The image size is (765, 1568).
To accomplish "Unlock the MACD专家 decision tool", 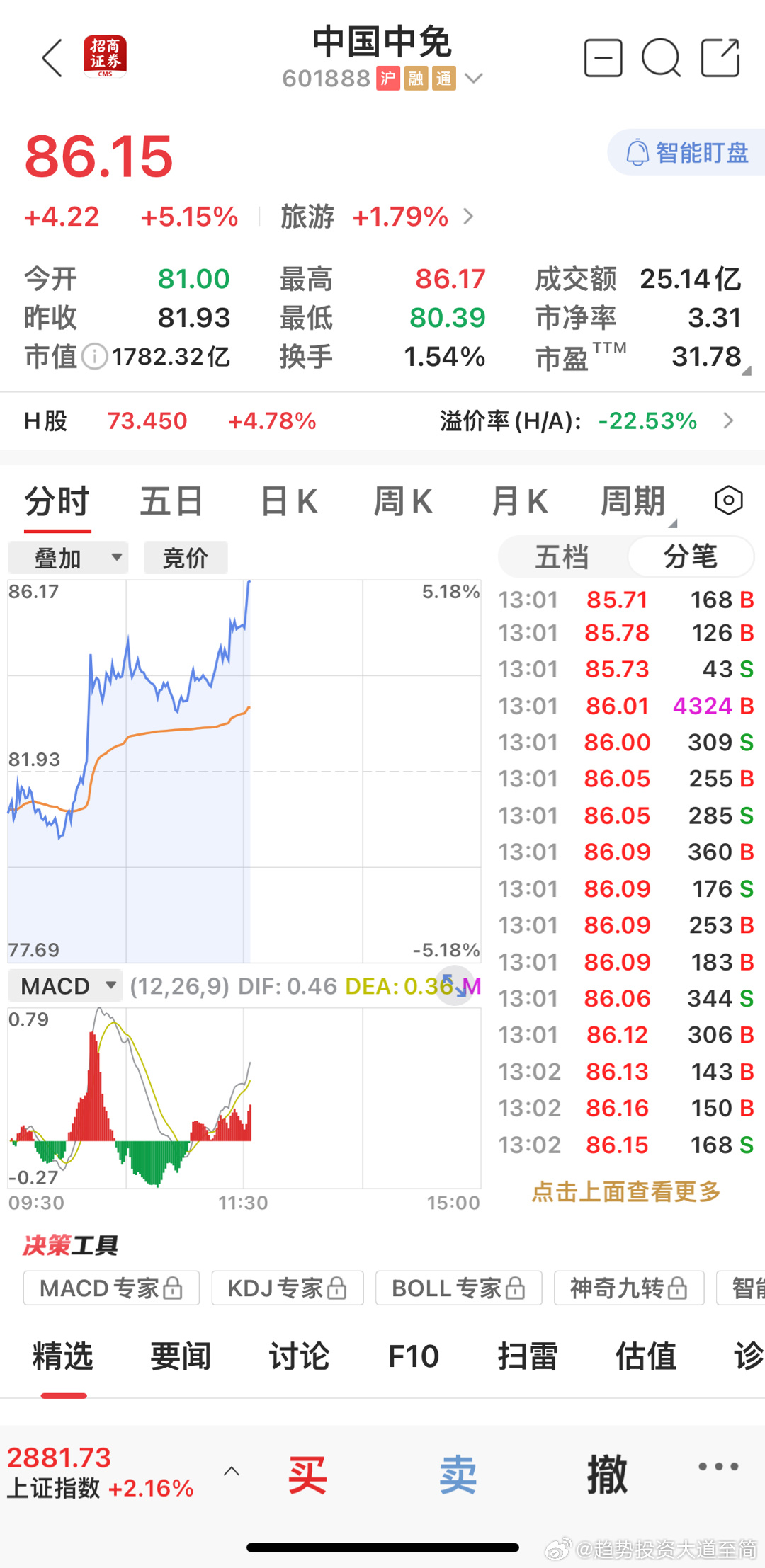I will (x=110, y=1288).
